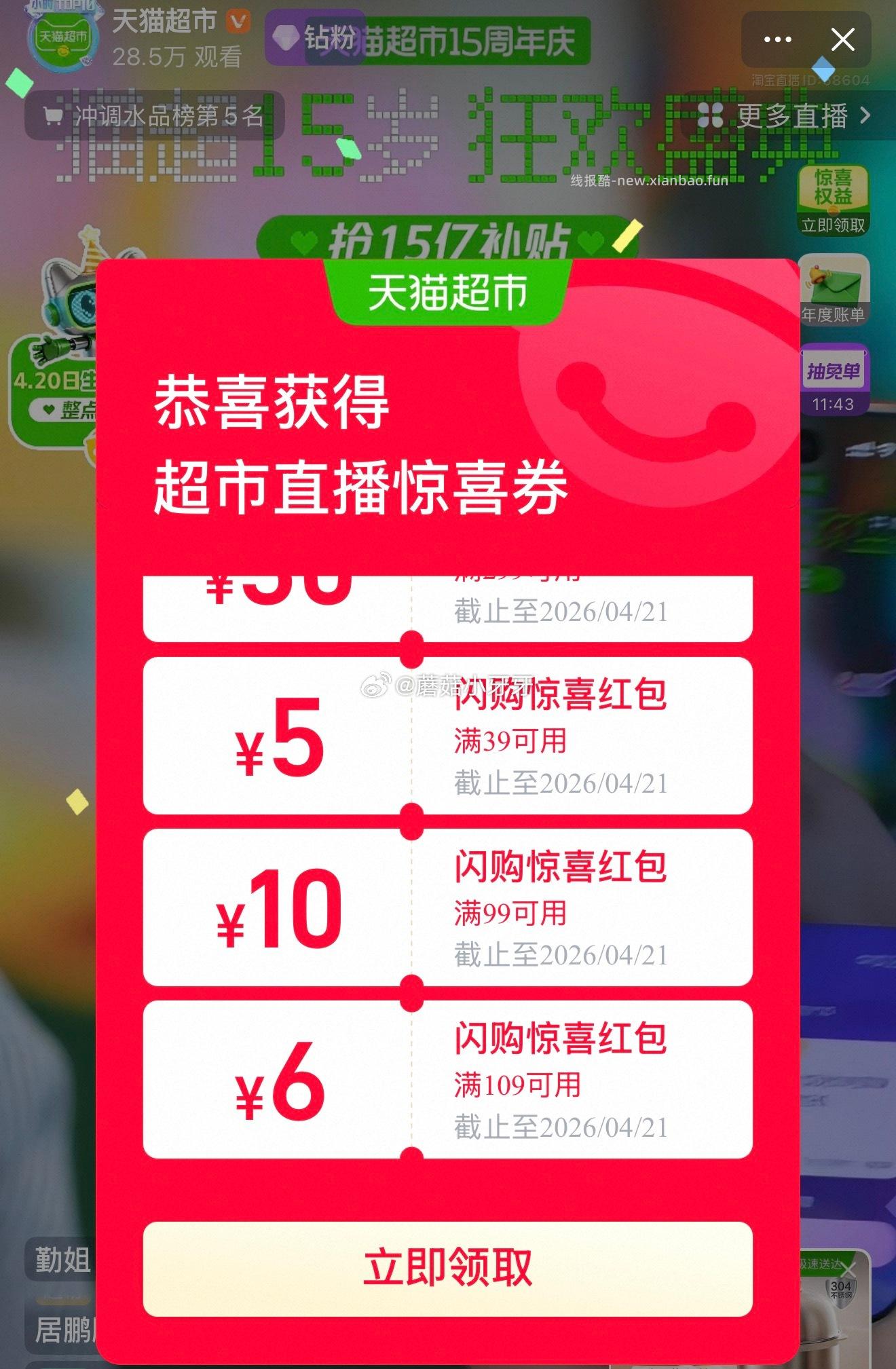Image resolution: width=896 pixels, height=1369 pixels.
Task: Tap 立即领取 to claim the coupons
Action: pyautogui.click(x=447, y=1267)
